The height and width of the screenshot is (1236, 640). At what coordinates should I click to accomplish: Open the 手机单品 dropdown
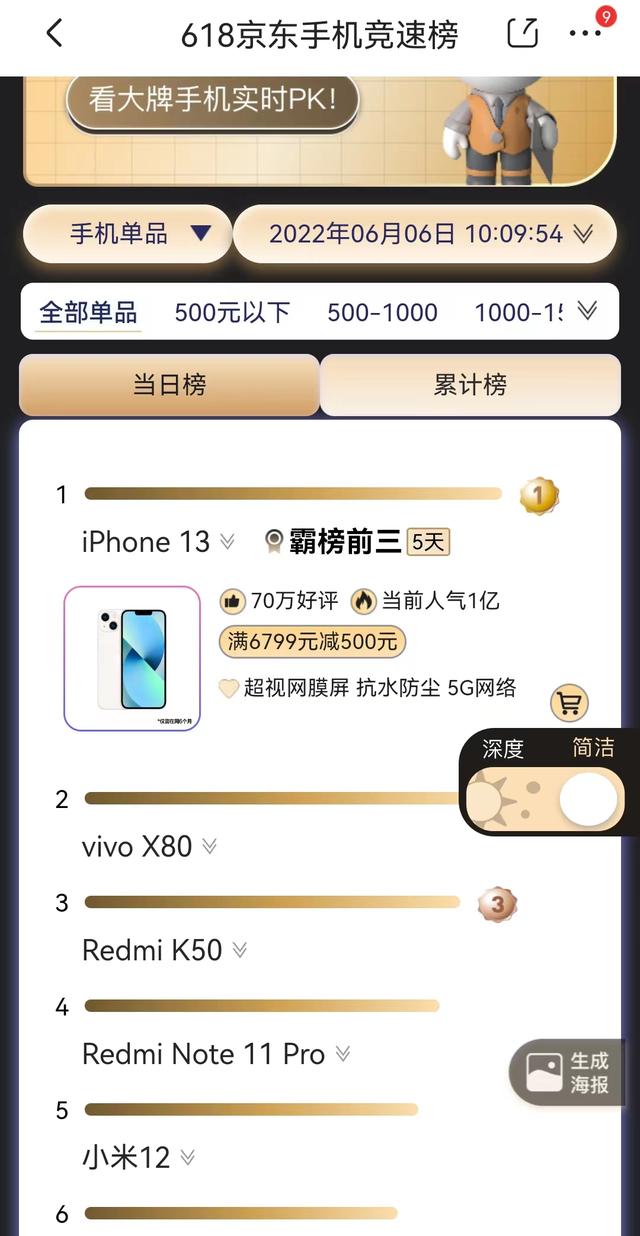coord(128,234)
